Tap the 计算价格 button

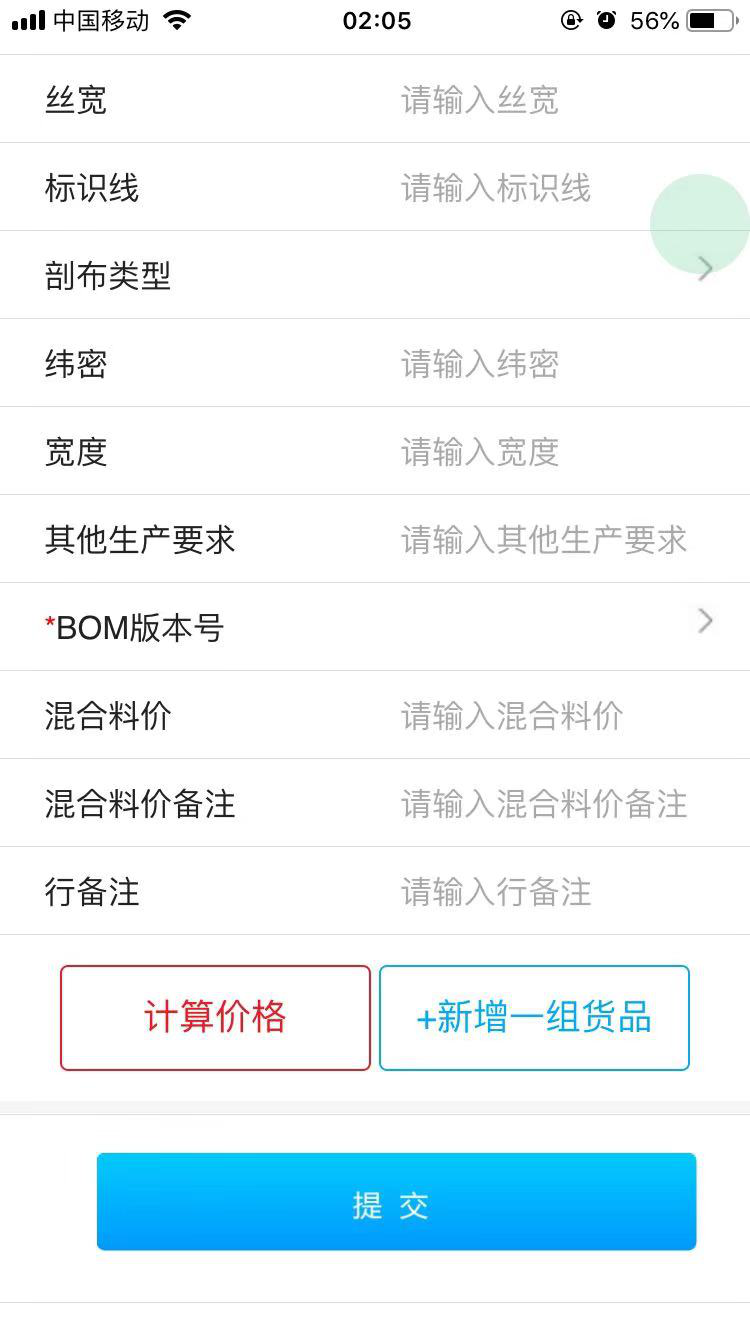[x=215, y=1018]
